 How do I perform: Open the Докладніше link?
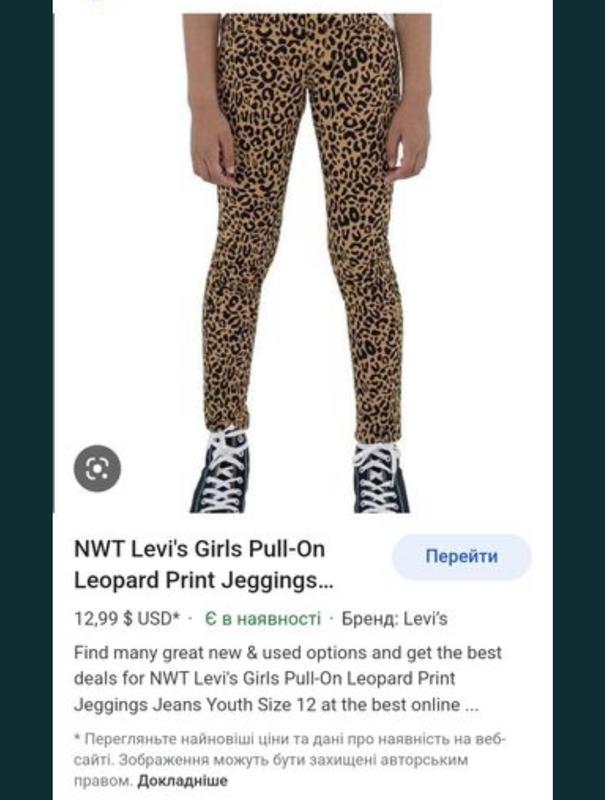point(183,780)
